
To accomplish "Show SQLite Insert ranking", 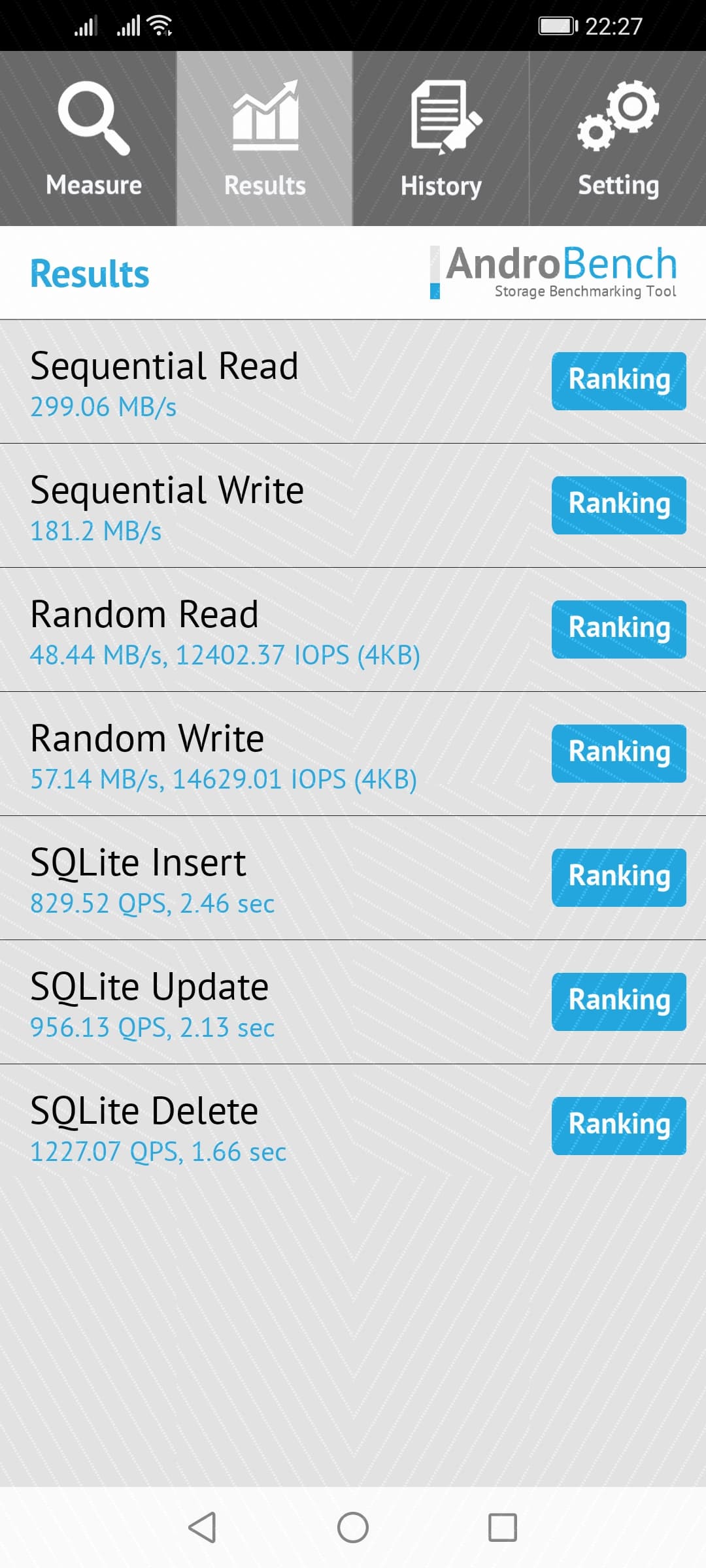I will [618, 877].
